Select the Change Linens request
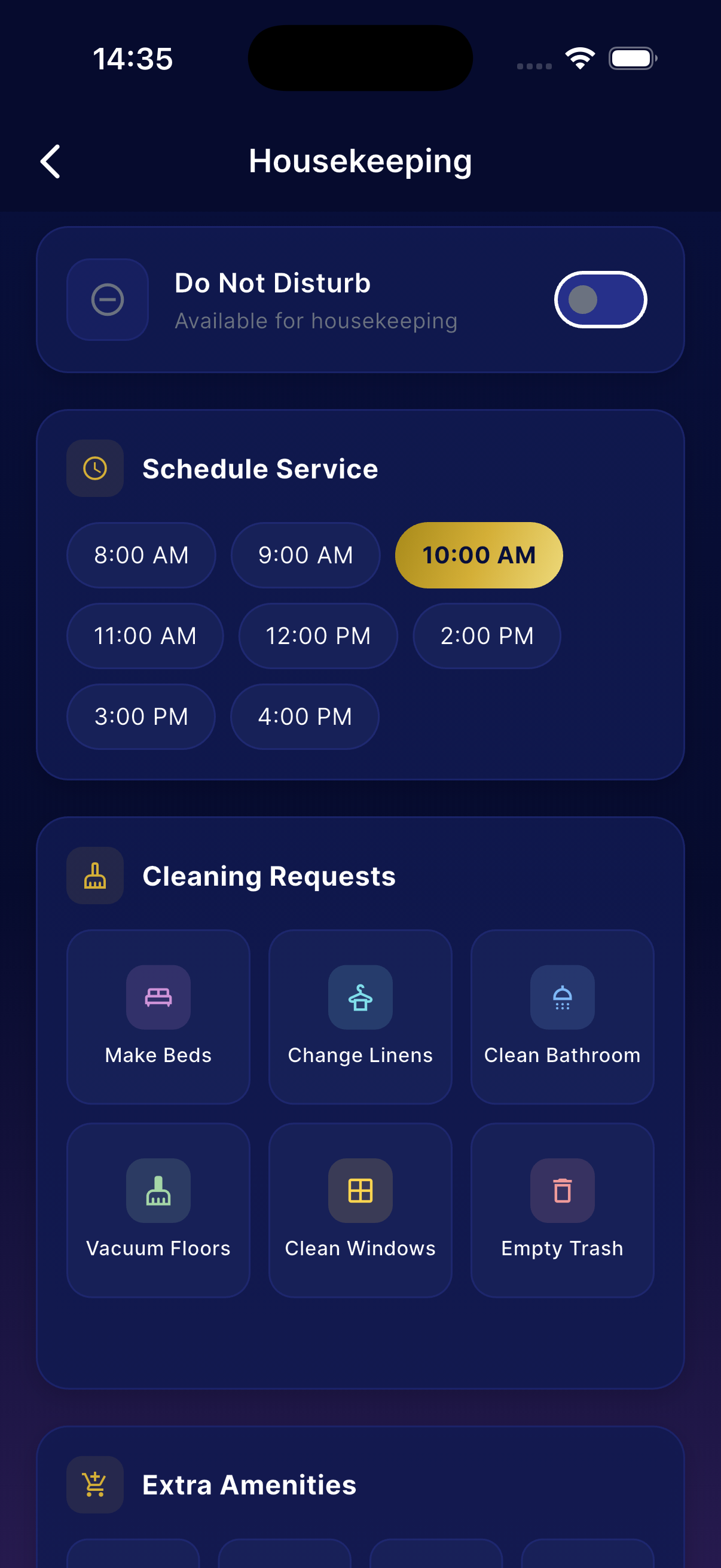Screen dimensions: 721x1568 pos(360,1017)
